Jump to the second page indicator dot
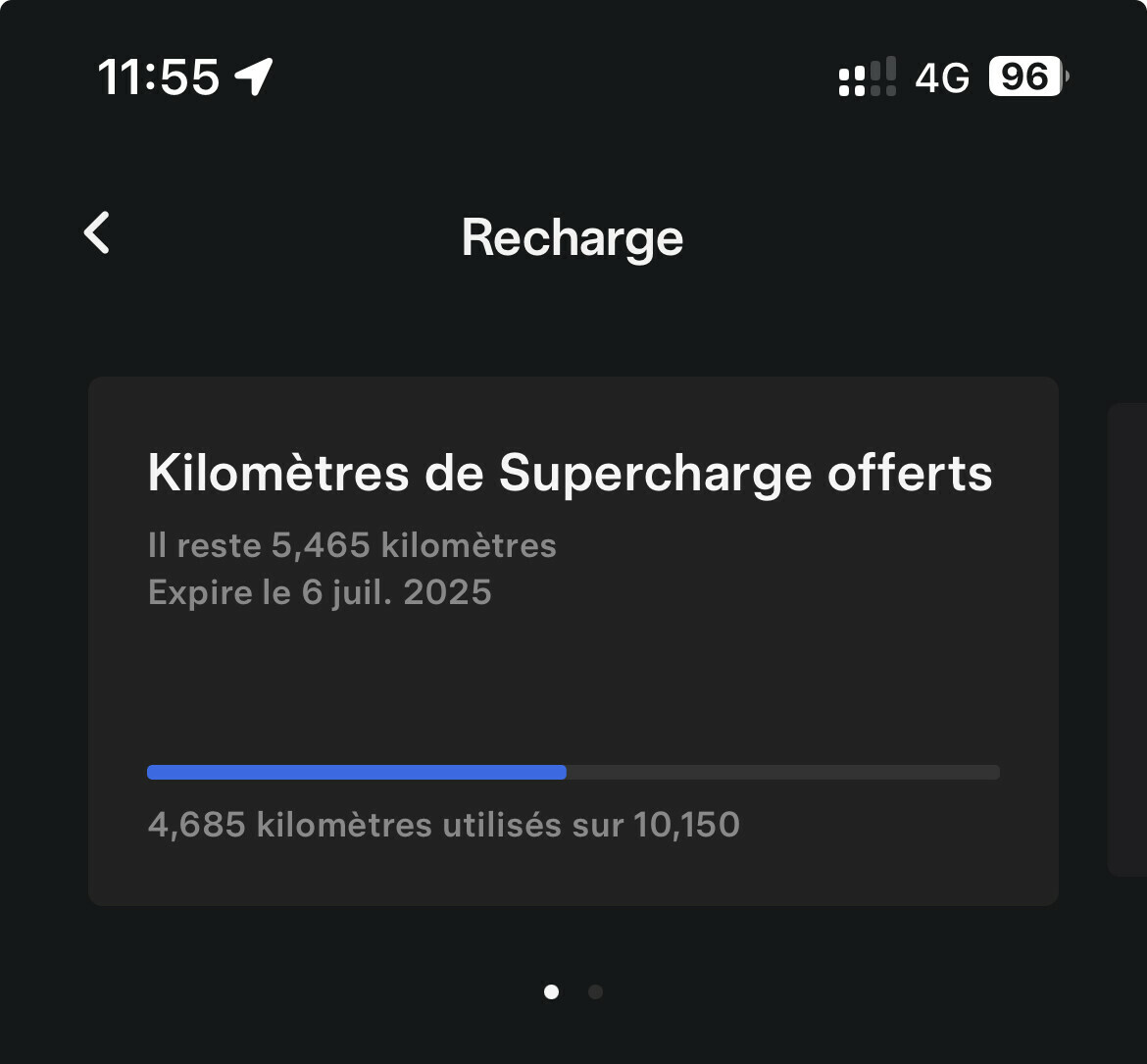 click(595, 992)
